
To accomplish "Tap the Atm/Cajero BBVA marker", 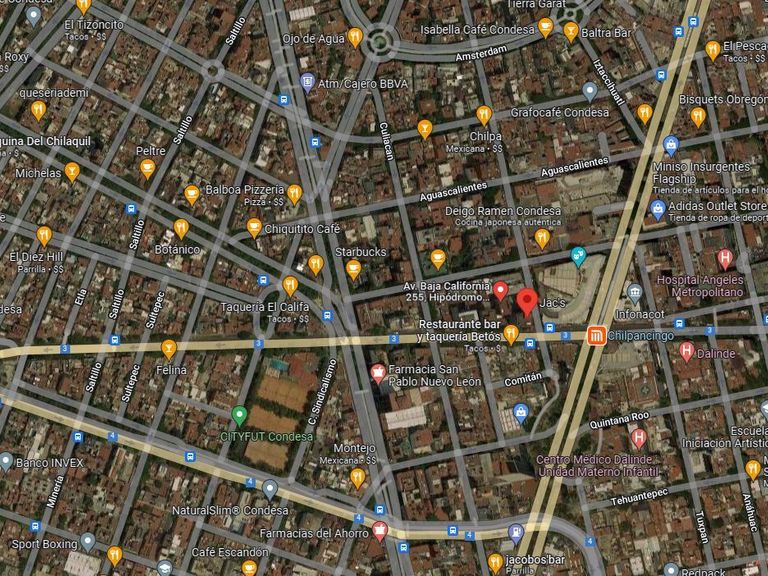I will [x=307, y=82].
